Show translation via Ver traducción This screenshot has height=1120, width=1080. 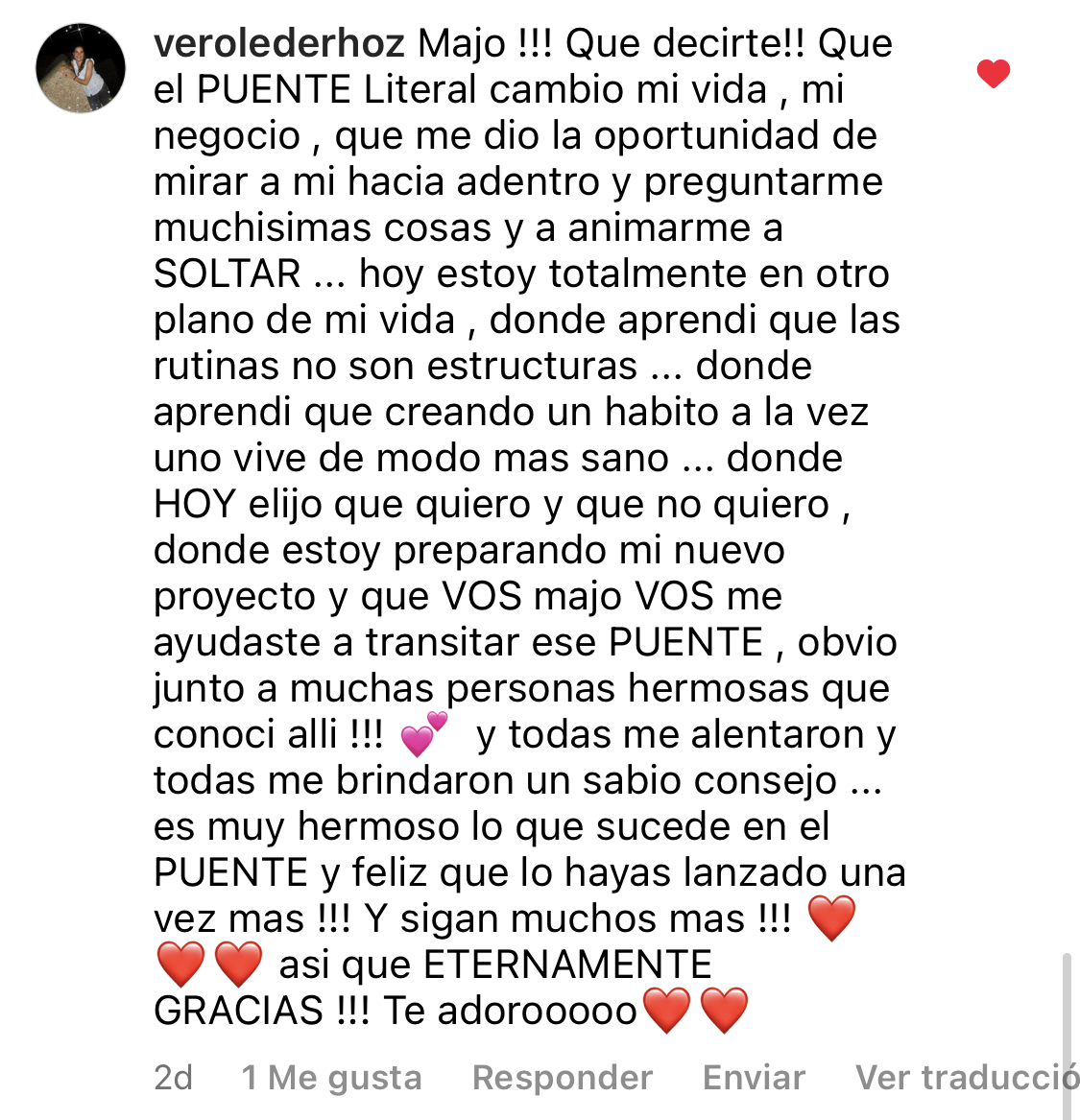(966, 1078)
